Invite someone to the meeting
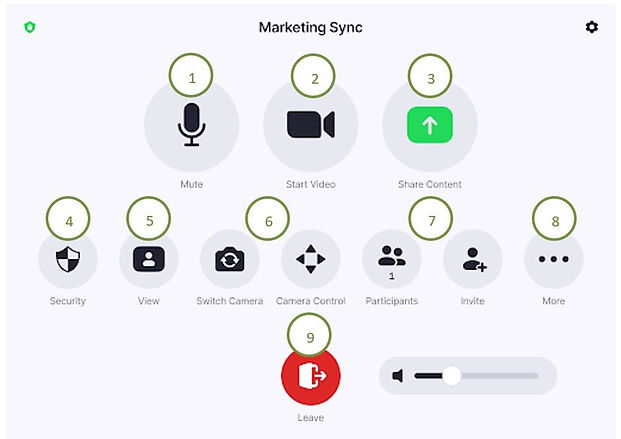This screenshot has width=621, height=439. pos(472,259)
